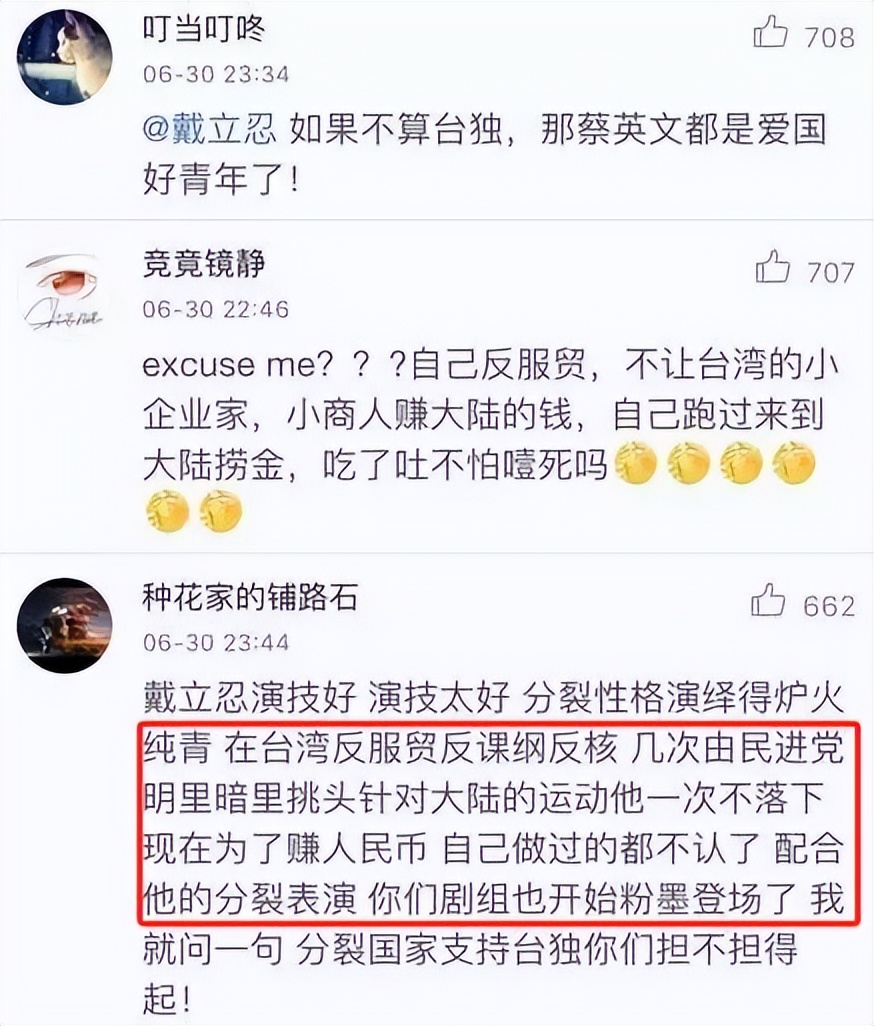The width and height of the screenshot is (874, 1026).
Task: Tap the username 竞竞镜静
Action: [204, 265]
